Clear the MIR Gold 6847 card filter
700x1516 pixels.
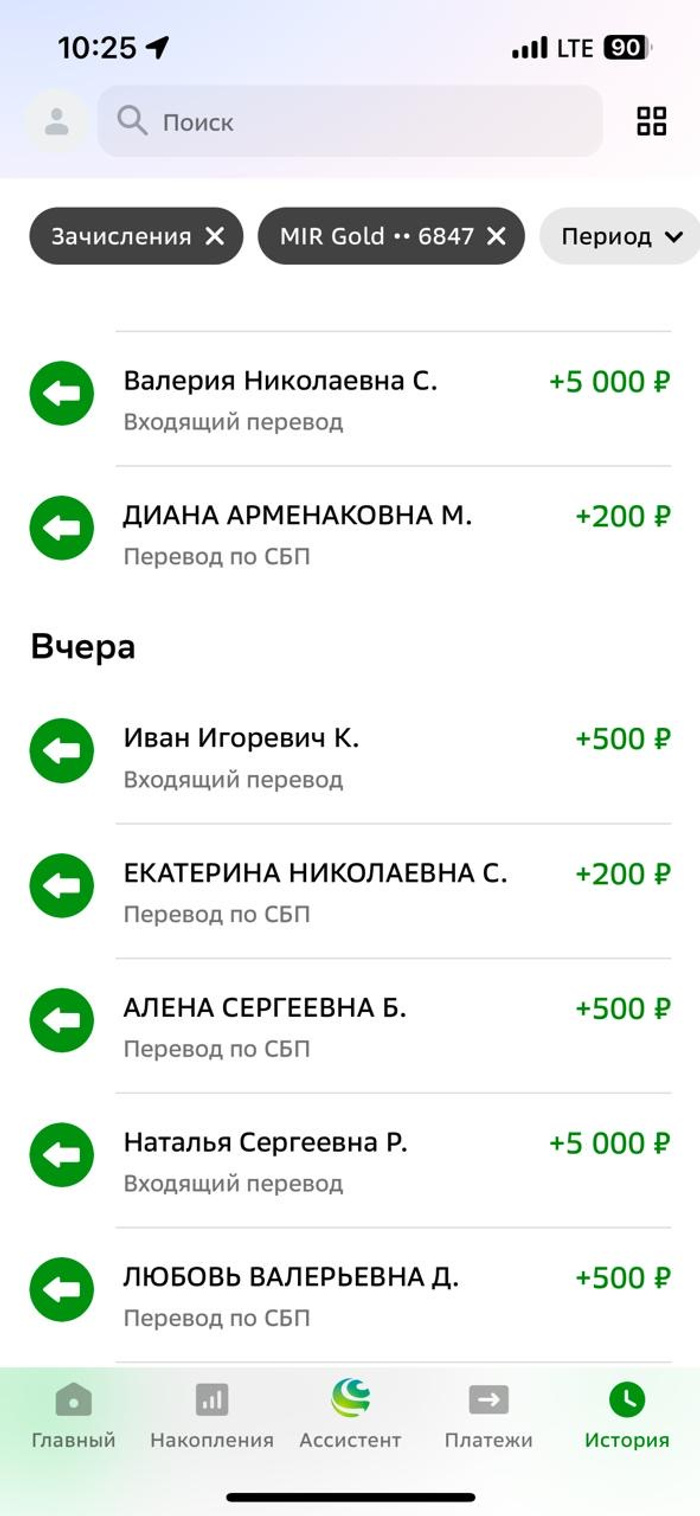[x=496, y=237]
